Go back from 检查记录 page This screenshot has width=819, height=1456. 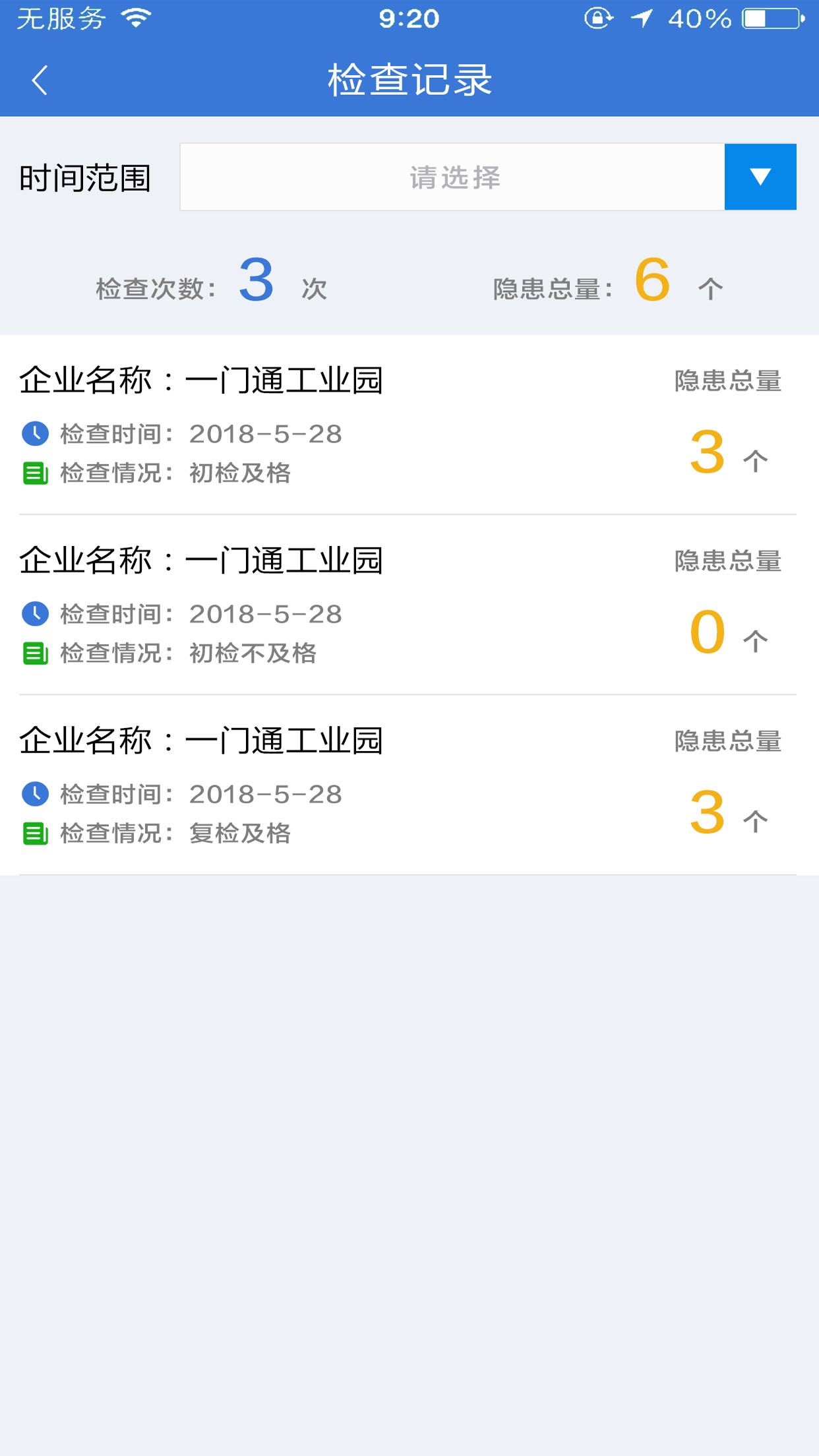tap(40, 80)
